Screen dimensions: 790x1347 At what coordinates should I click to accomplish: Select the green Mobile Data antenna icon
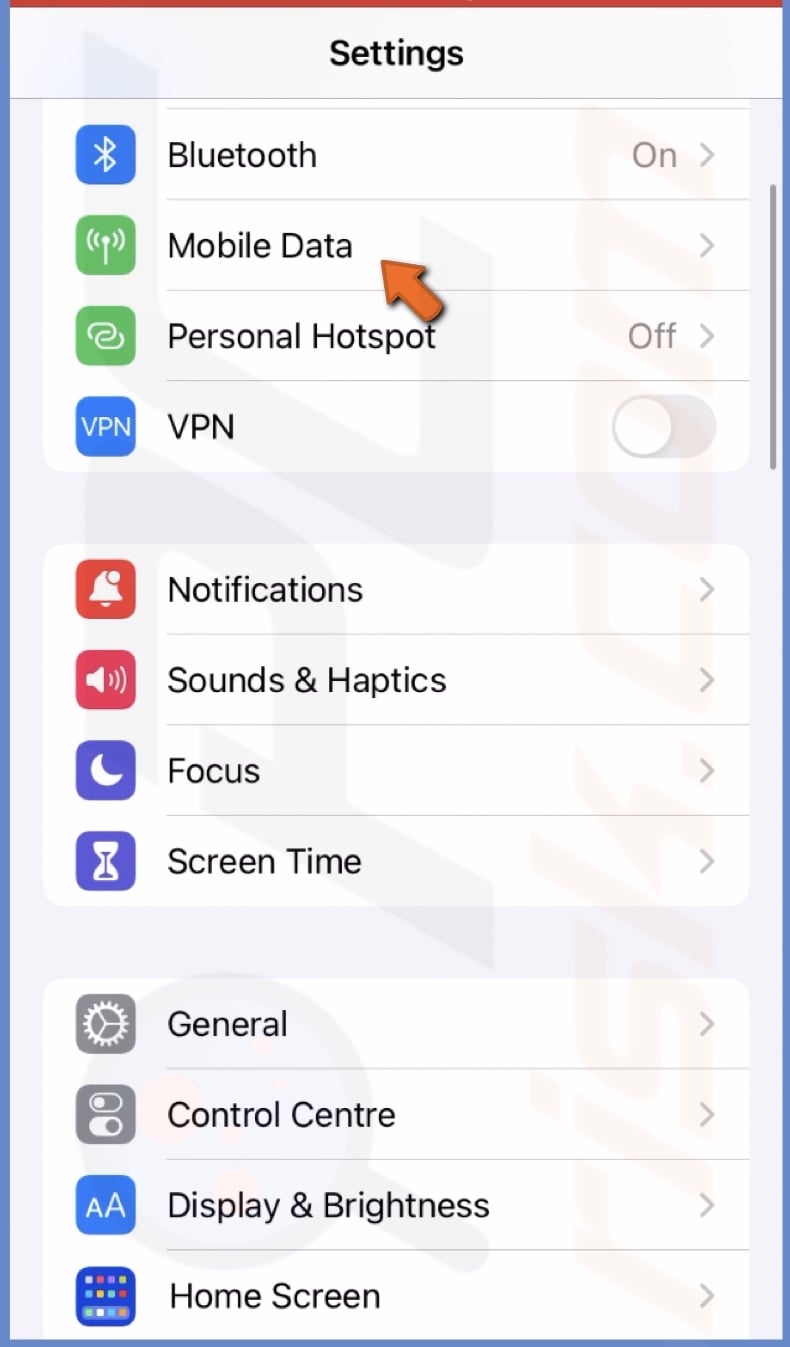pos(105,245)
